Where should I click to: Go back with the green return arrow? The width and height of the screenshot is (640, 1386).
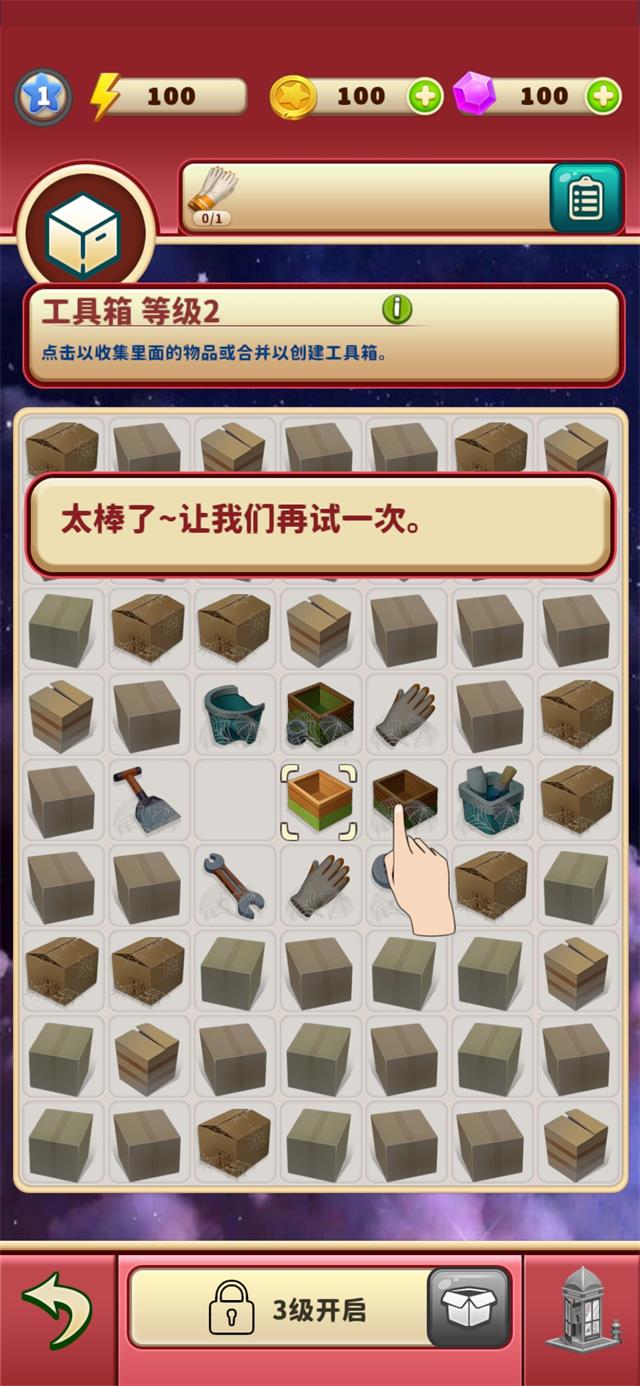click(57, 1310)
